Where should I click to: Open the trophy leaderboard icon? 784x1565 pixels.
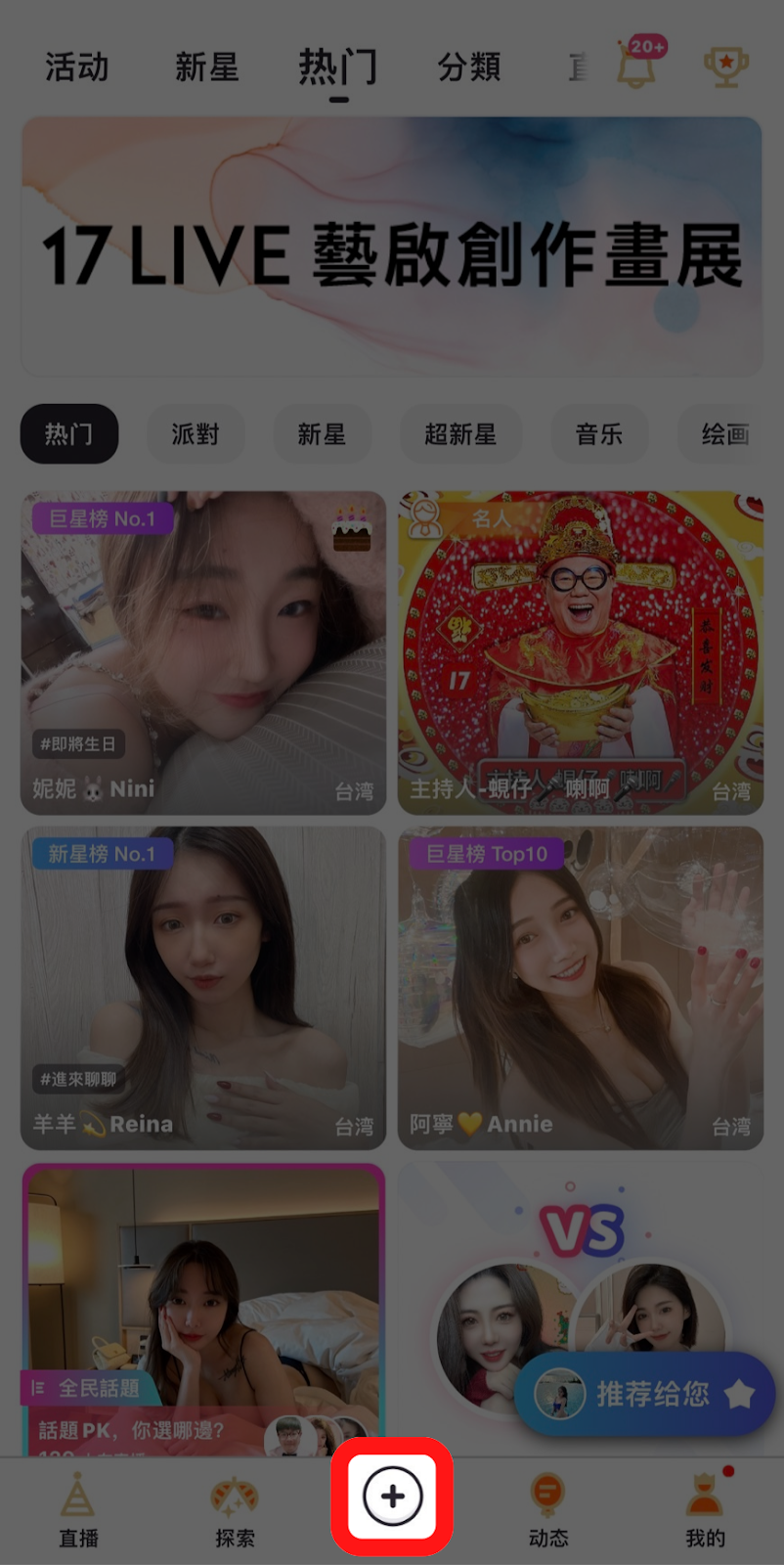click(726, 67)
